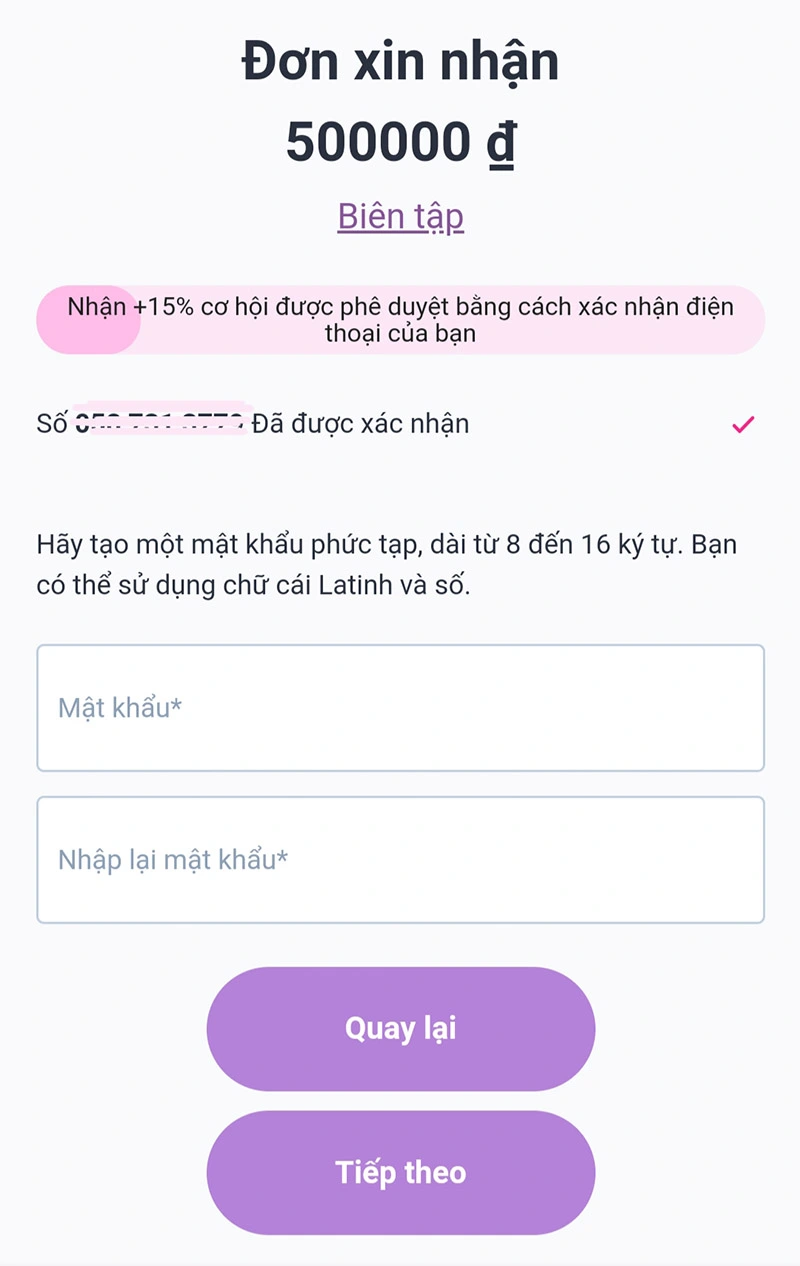Focus the Mật khẩu field
Screen dimensions: 800x1266
click(400, 708)
